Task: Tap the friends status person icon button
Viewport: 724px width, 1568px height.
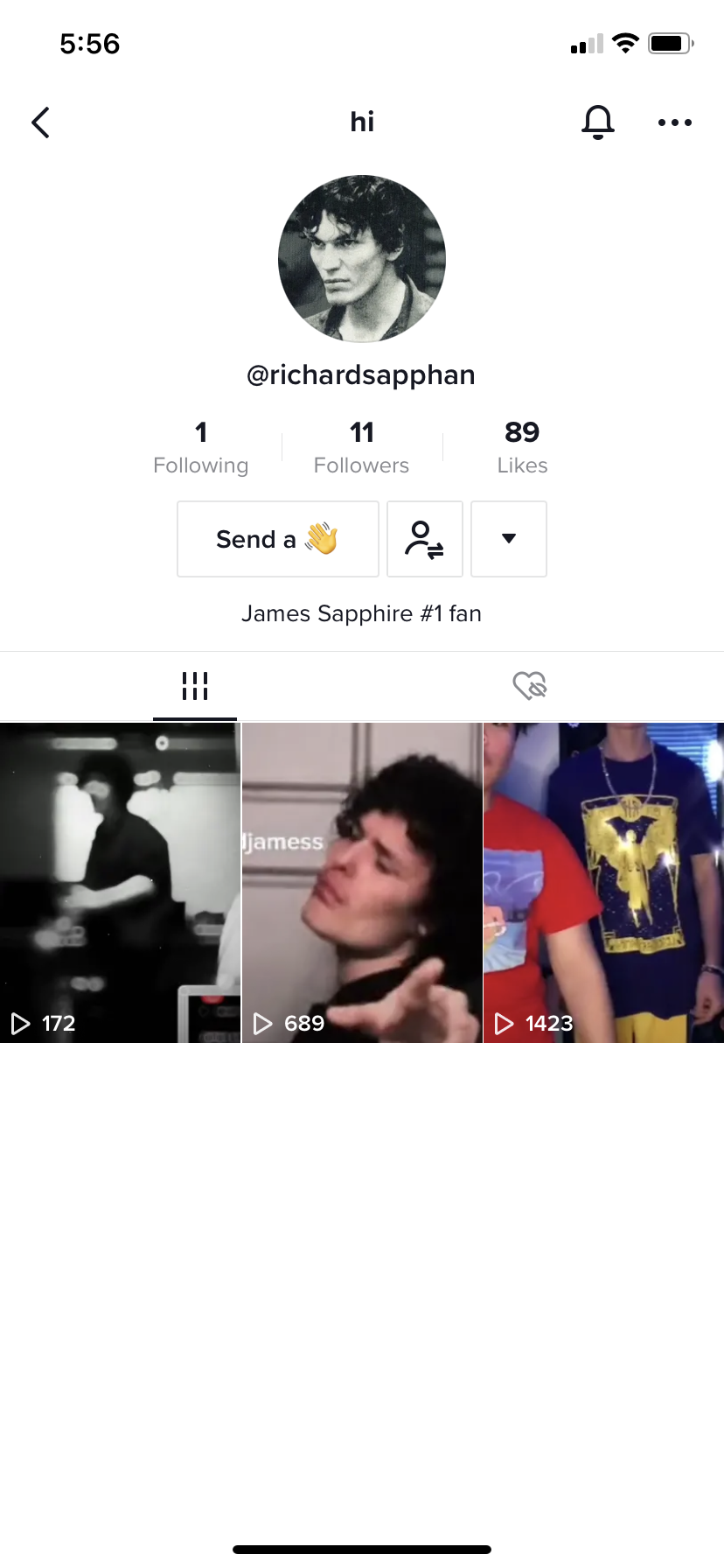Action: (425, 539)
